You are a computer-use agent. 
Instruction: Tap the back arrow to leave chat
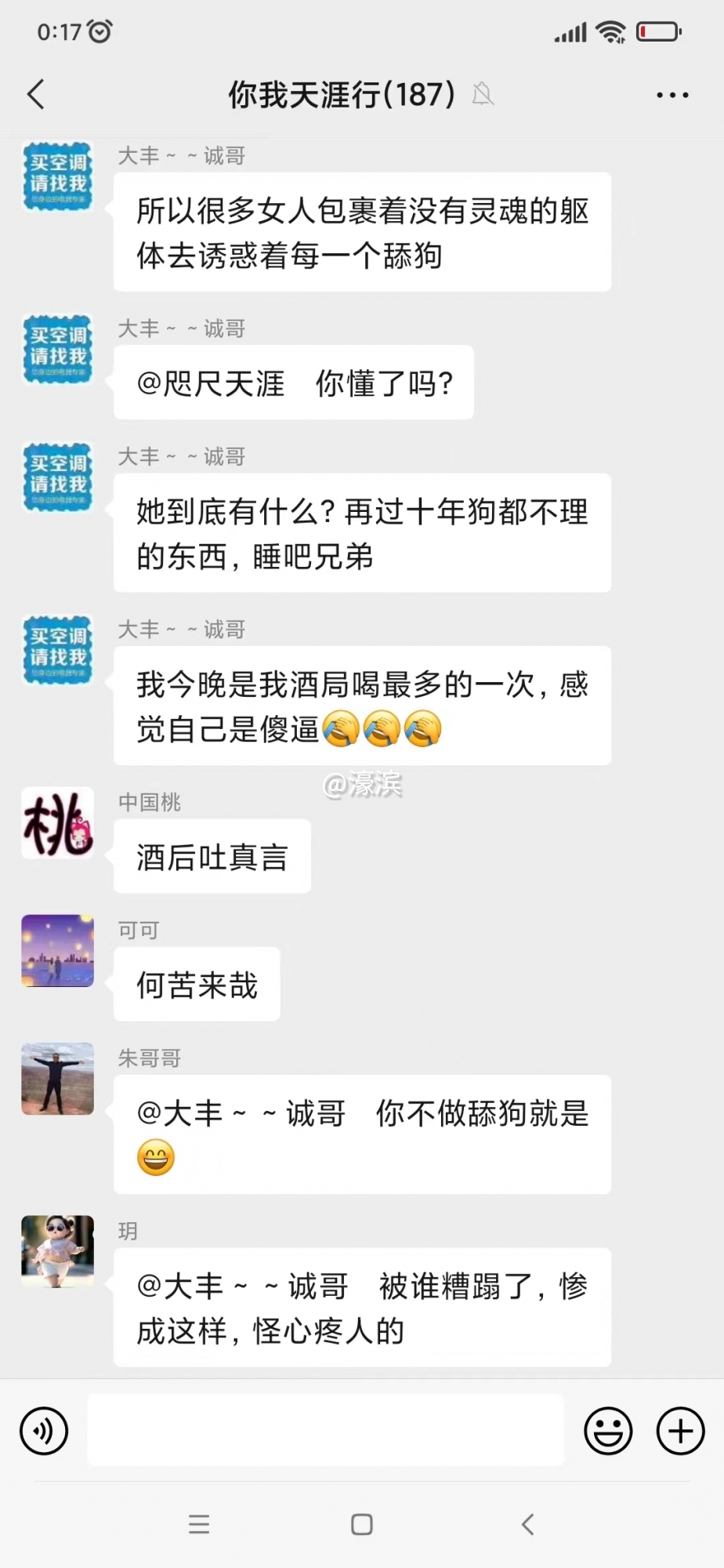coord(34,94)
